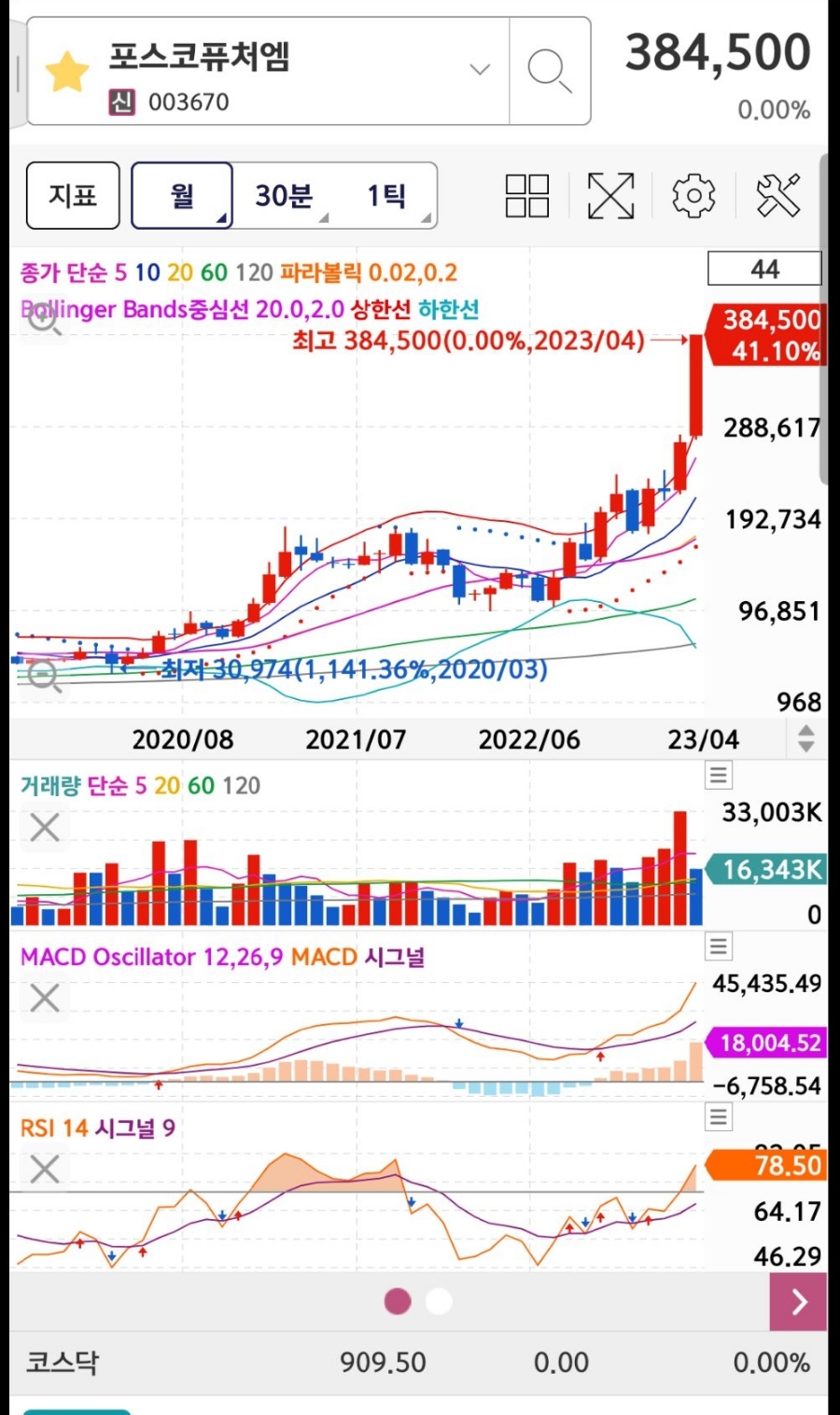Adjust the chart scale up-down arrows
The image size is (840, 1415).
pos(806,738)
